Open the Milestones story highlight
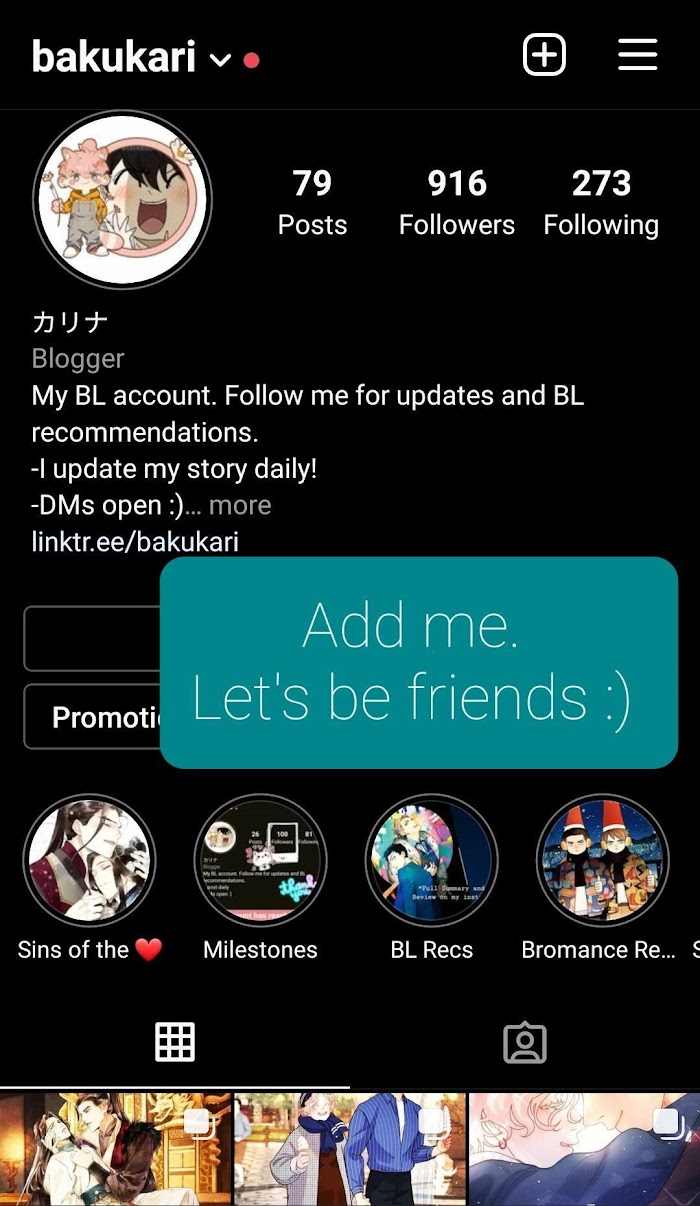Image resolution: width=700 pixels, height=1206 pixels. point(260,860)
